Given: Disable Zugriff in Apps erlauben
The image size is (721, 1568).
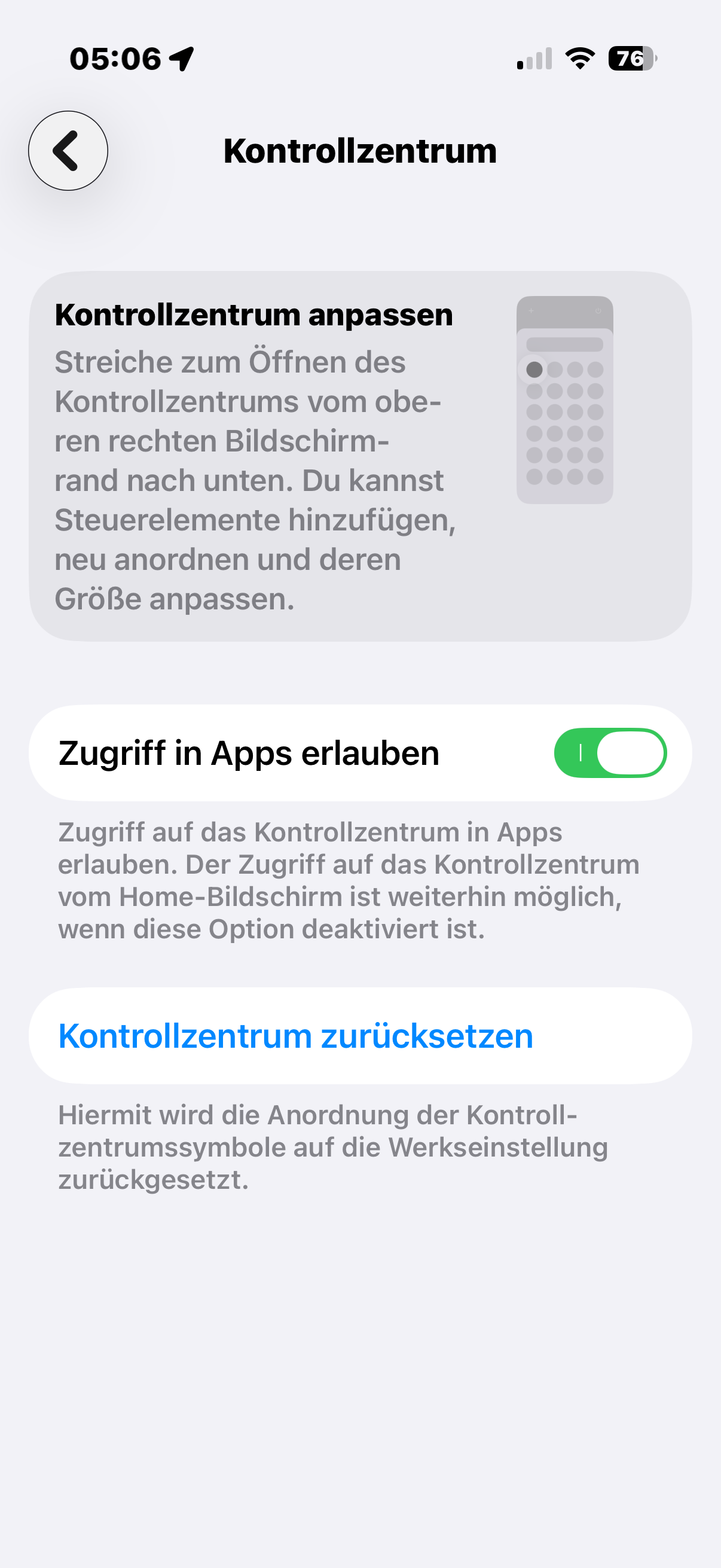Looking at the screenshot, I should coord(610,753).
